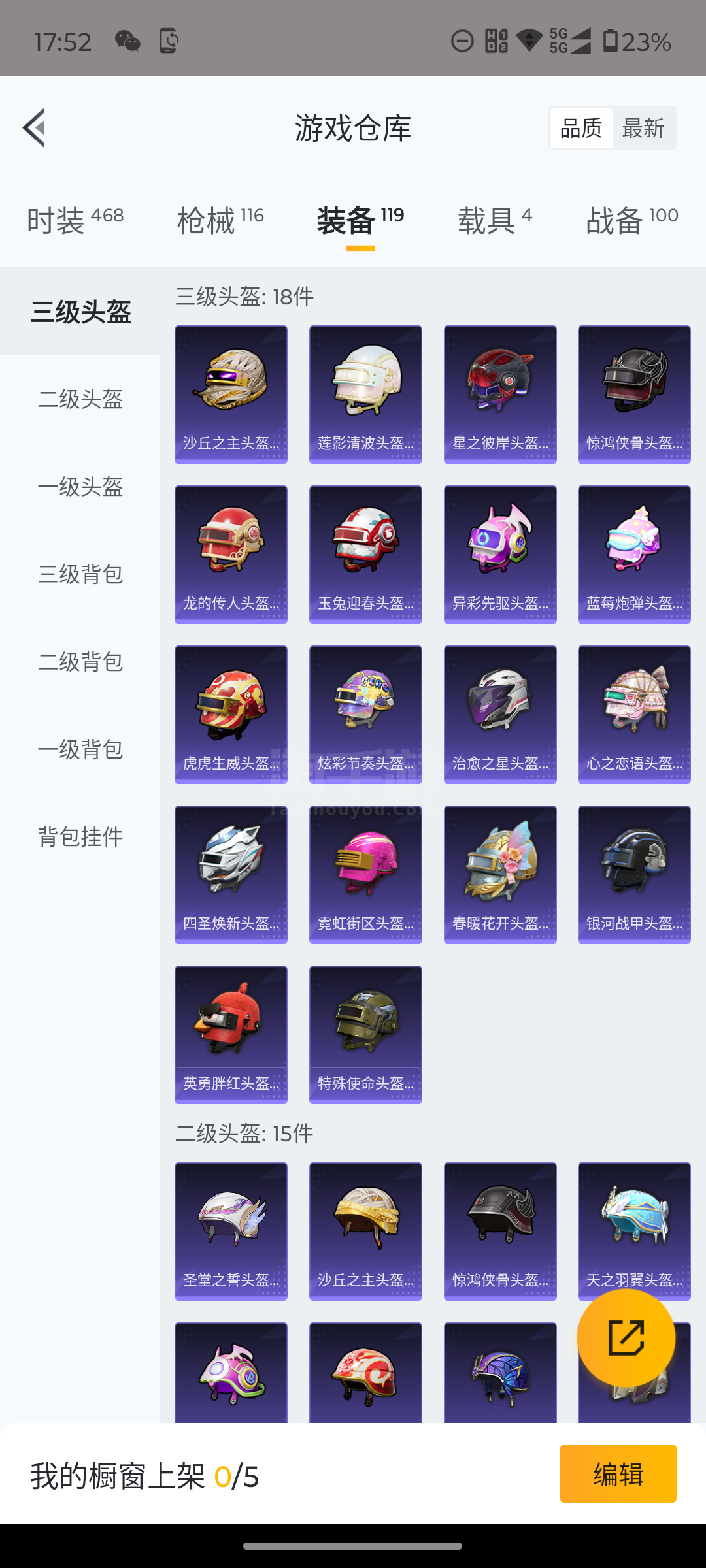Open the 背包挂件 category
706x1568 pixels.
tap(80, 837)
